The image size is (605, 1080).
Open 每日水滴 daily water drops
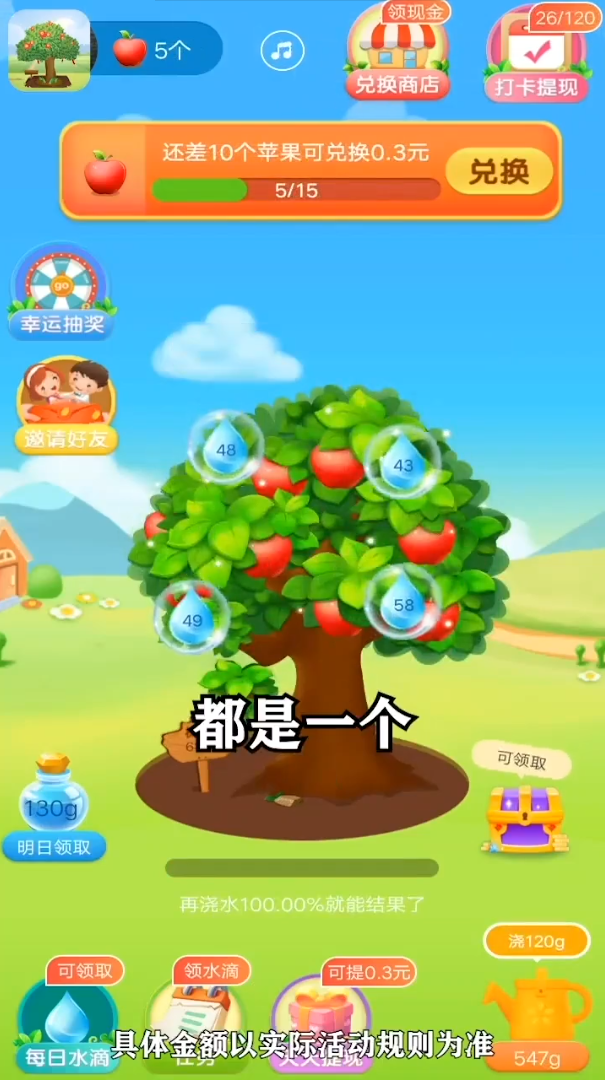tap(68, 1020)
